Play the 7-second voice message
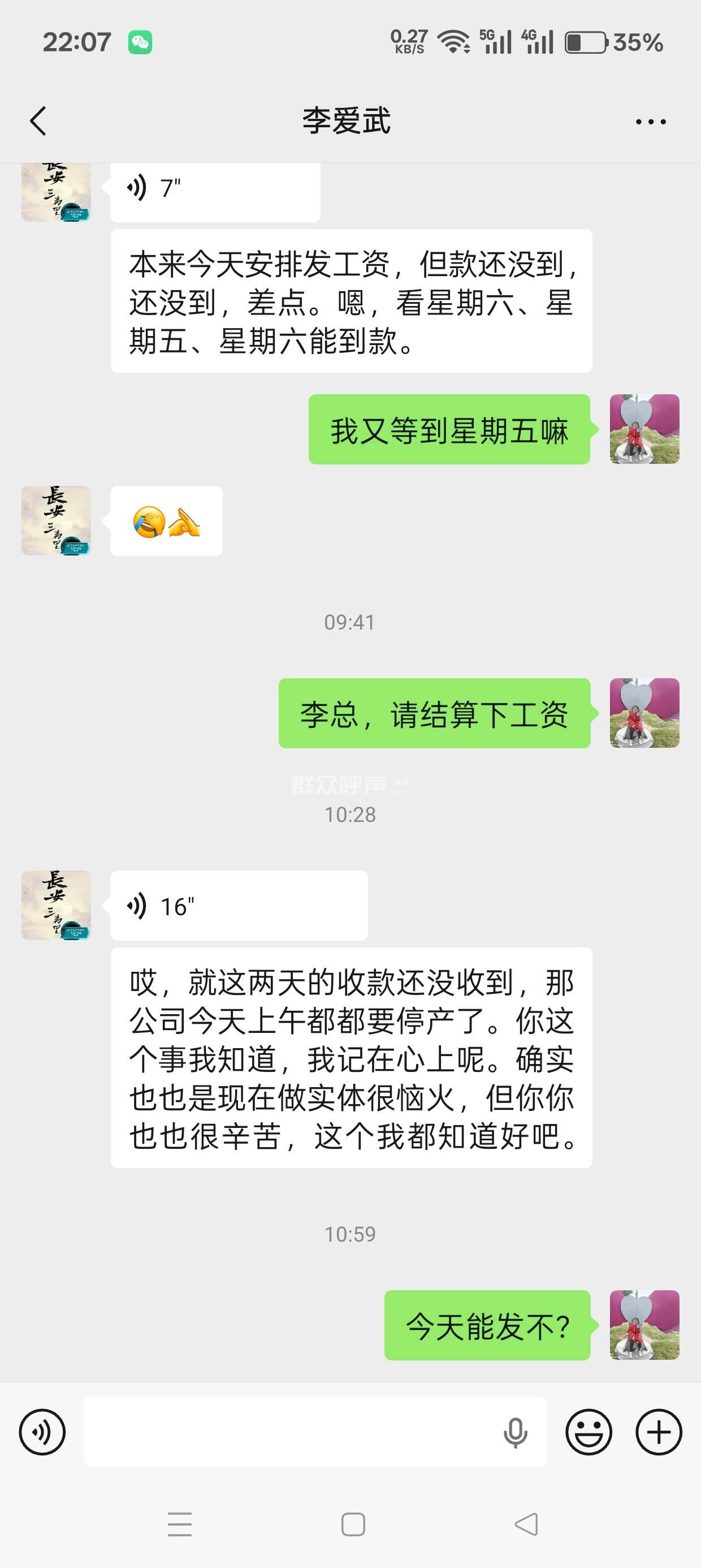Viewport: 701px width, 1568px height. point(215,189)
